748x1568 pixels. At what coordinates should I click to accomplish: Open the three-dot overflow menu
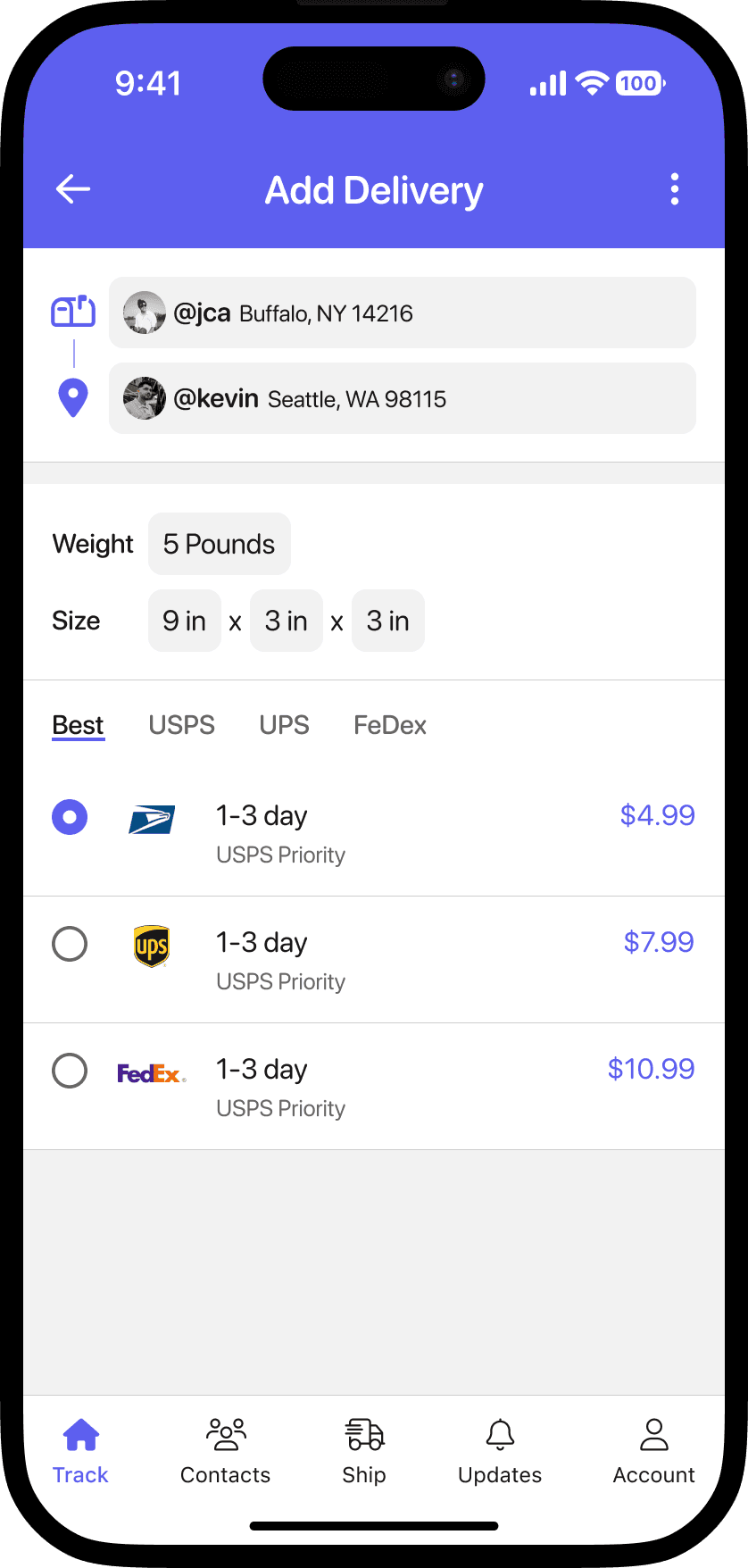tap(675, 189)
